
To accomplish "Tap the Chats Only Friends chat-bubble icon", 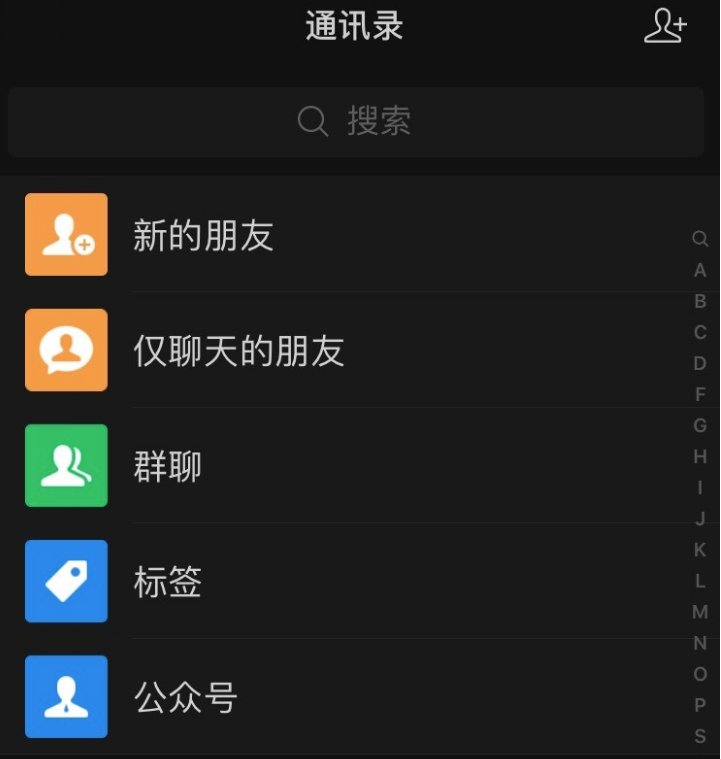I will pos(66,350).
